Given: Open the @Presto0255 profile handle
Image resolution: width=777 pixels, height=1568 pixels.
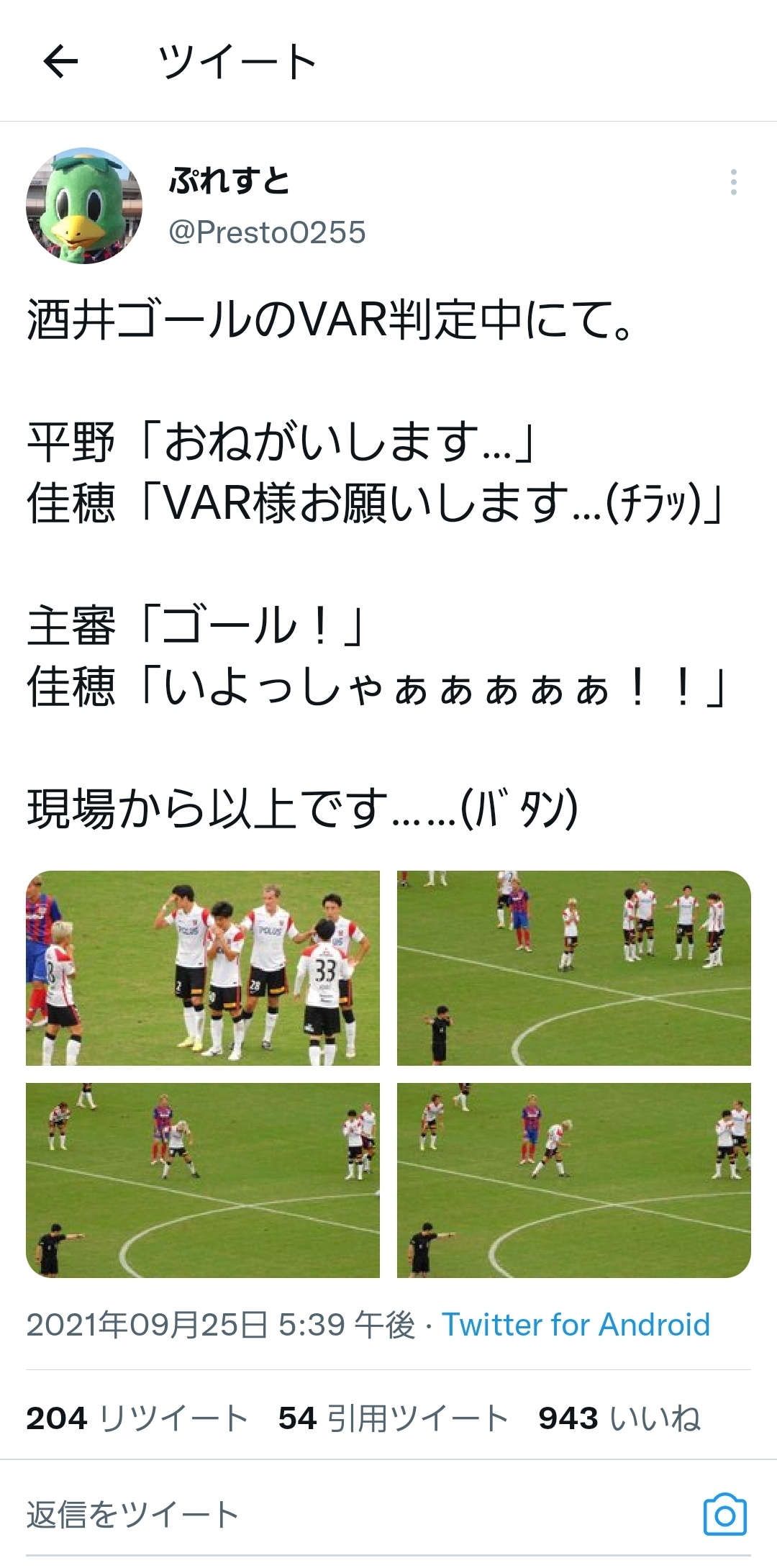Looking at the screenshot, I should pos(267,232).
